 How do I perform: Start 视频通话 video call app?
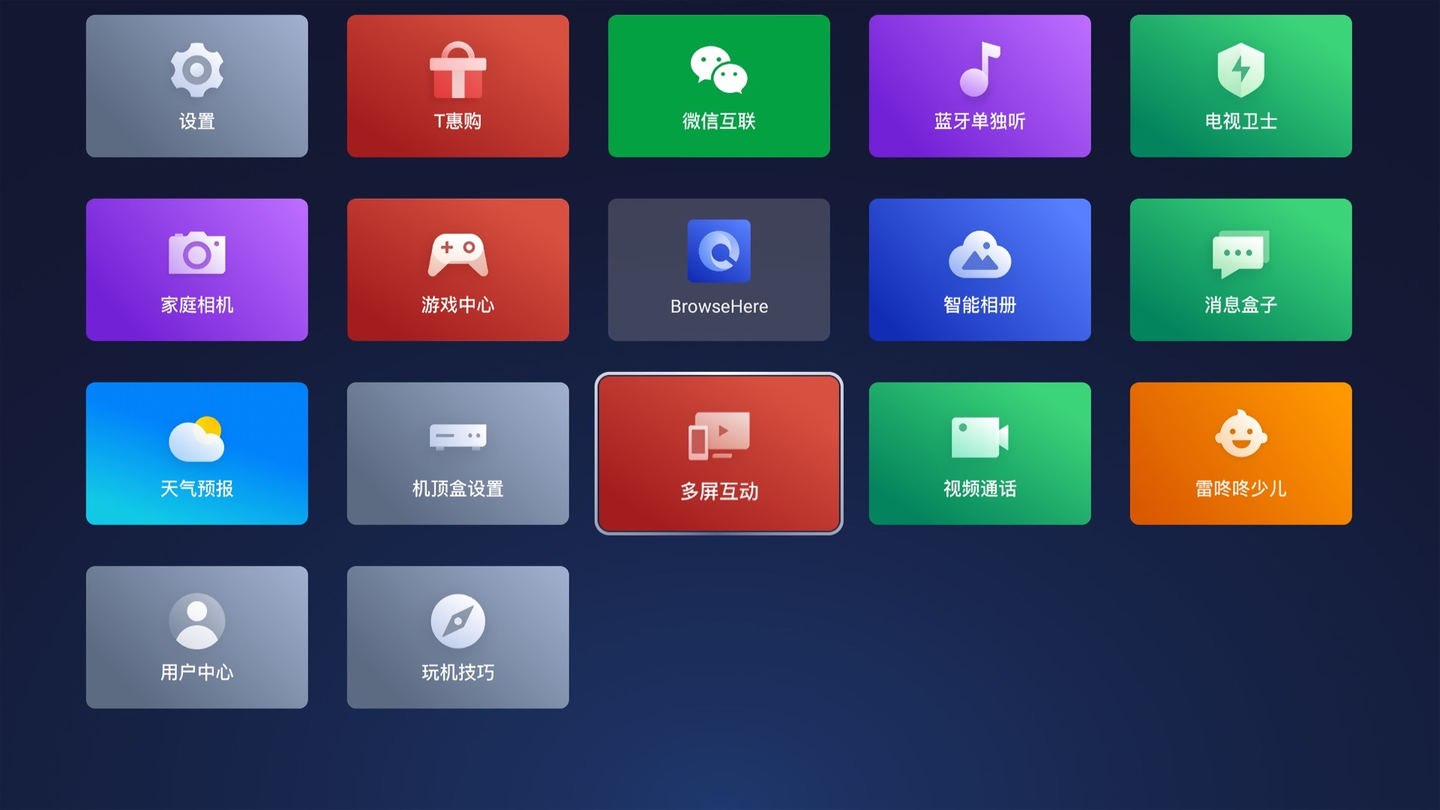pos(980,454)
